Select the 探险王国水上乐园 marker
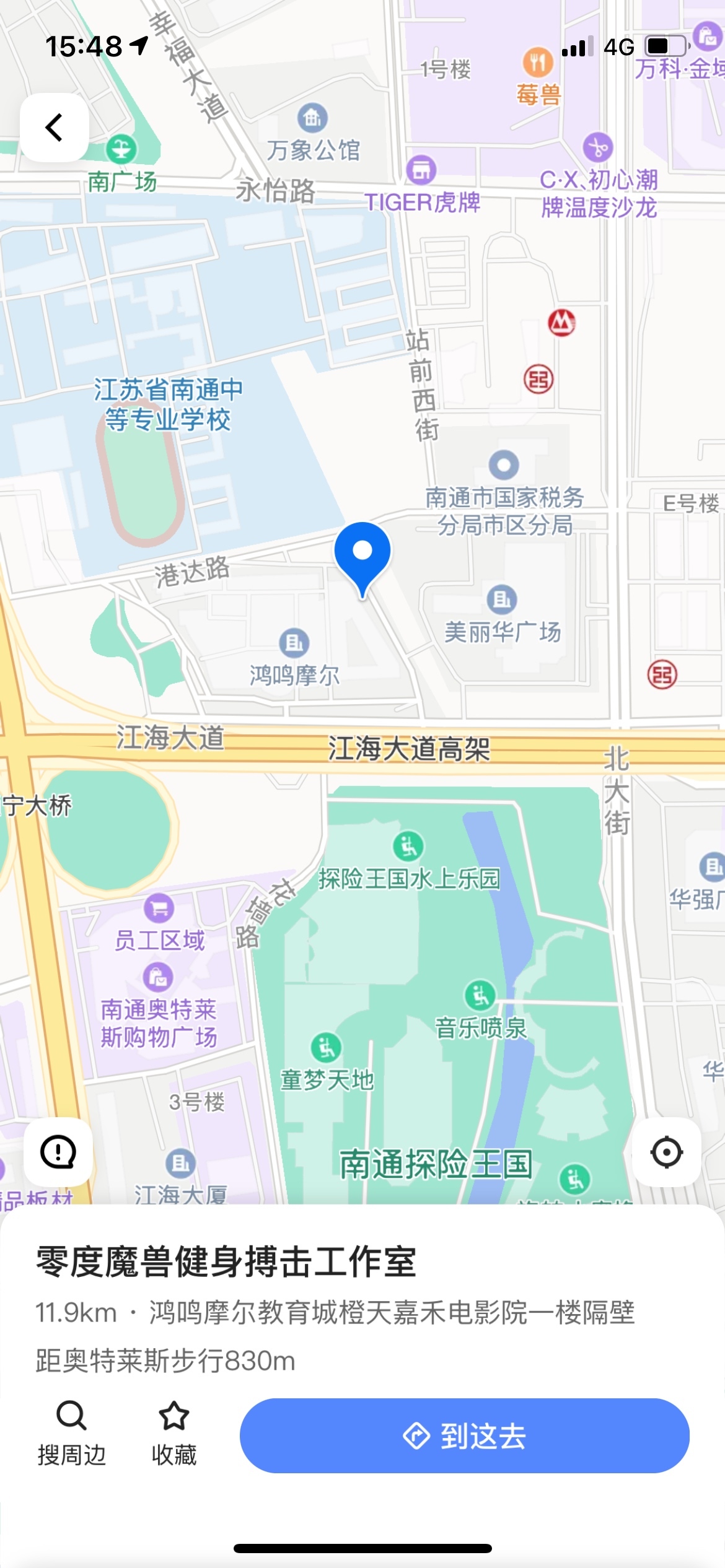 (408, 846)
